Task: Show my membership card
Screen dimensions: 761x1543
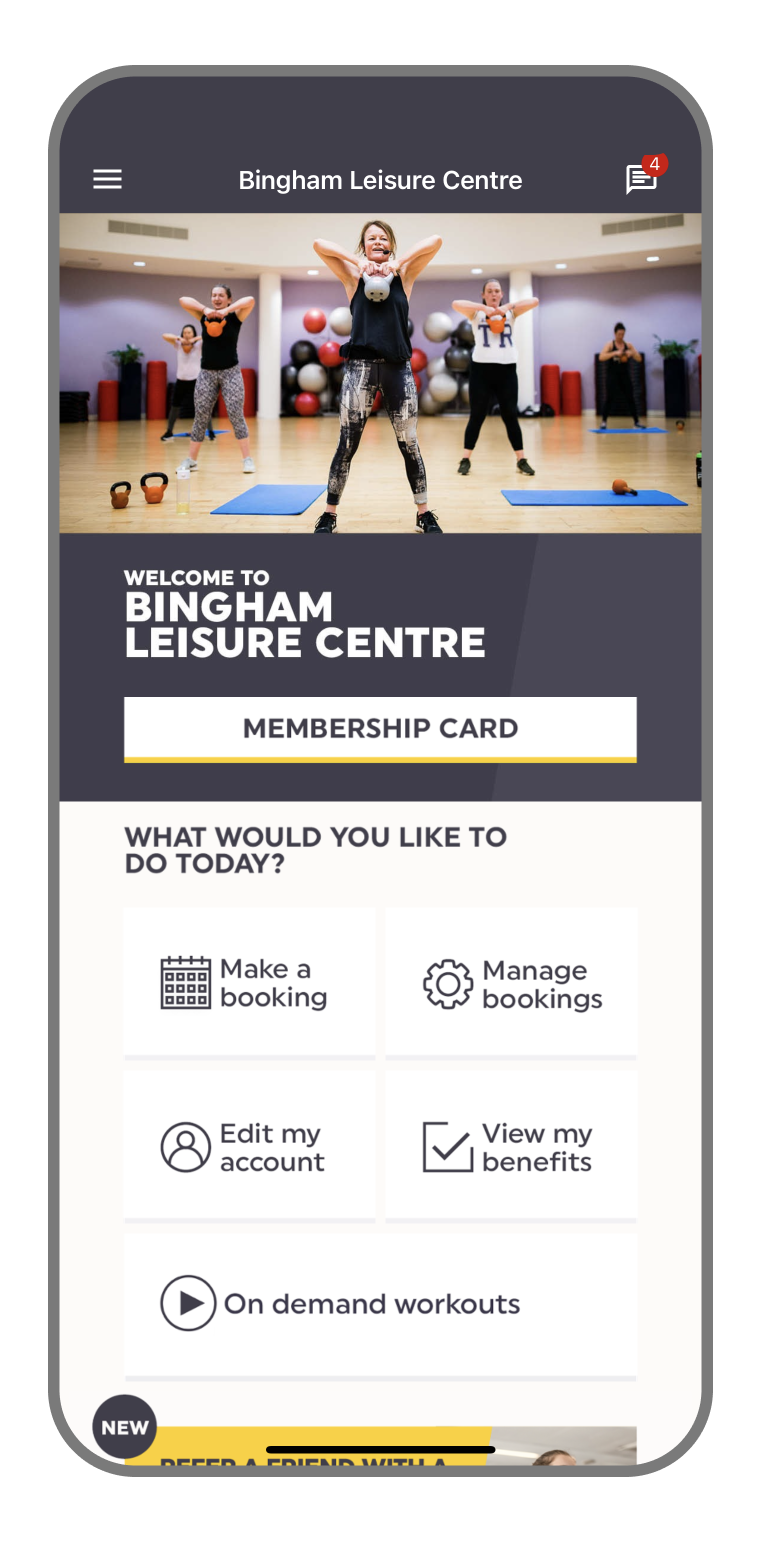Action: pos(380,728)
